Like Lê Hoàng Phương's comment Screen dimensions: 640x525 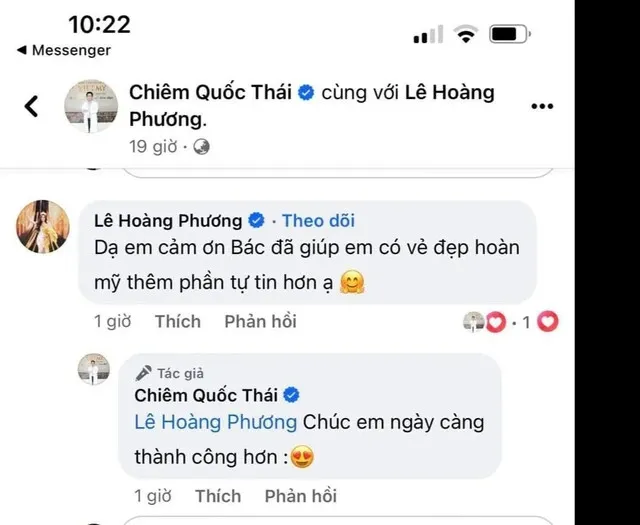177,322
